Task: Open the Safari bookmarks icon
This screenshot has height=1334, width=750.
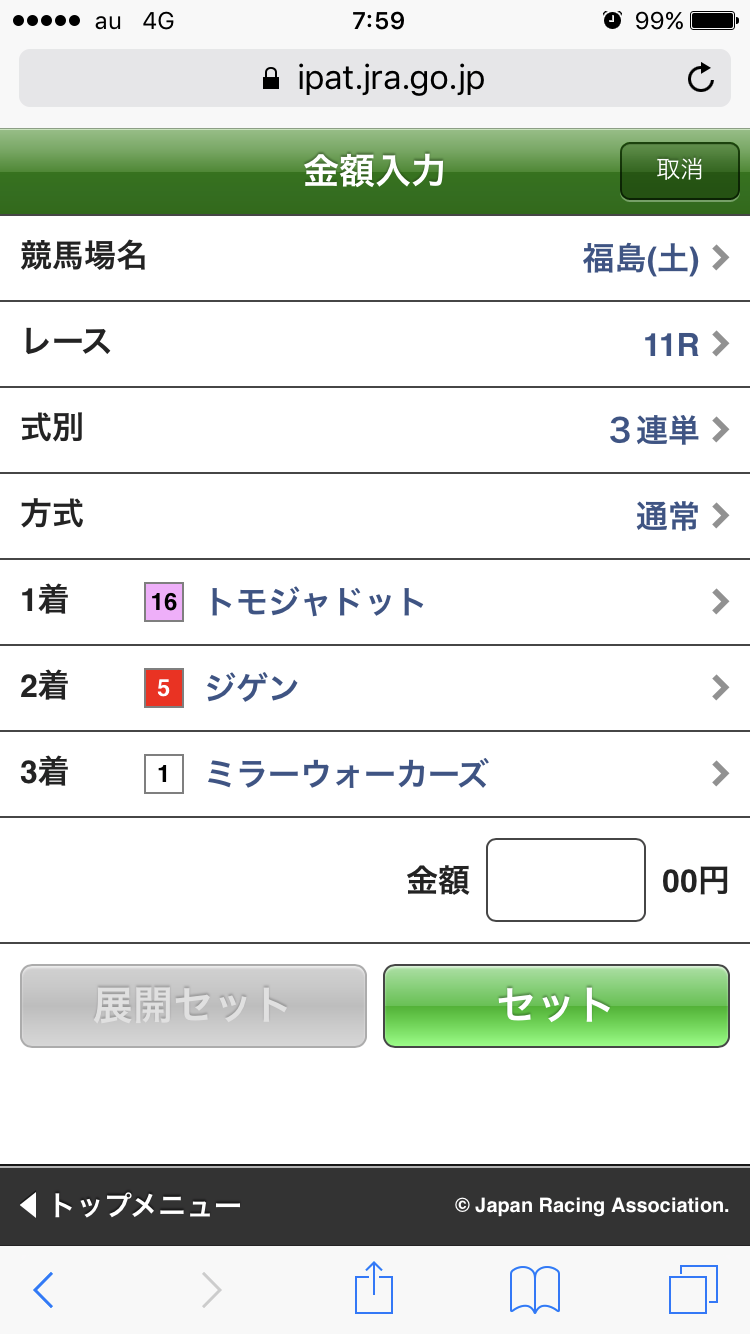Action: click(535, 1289)
